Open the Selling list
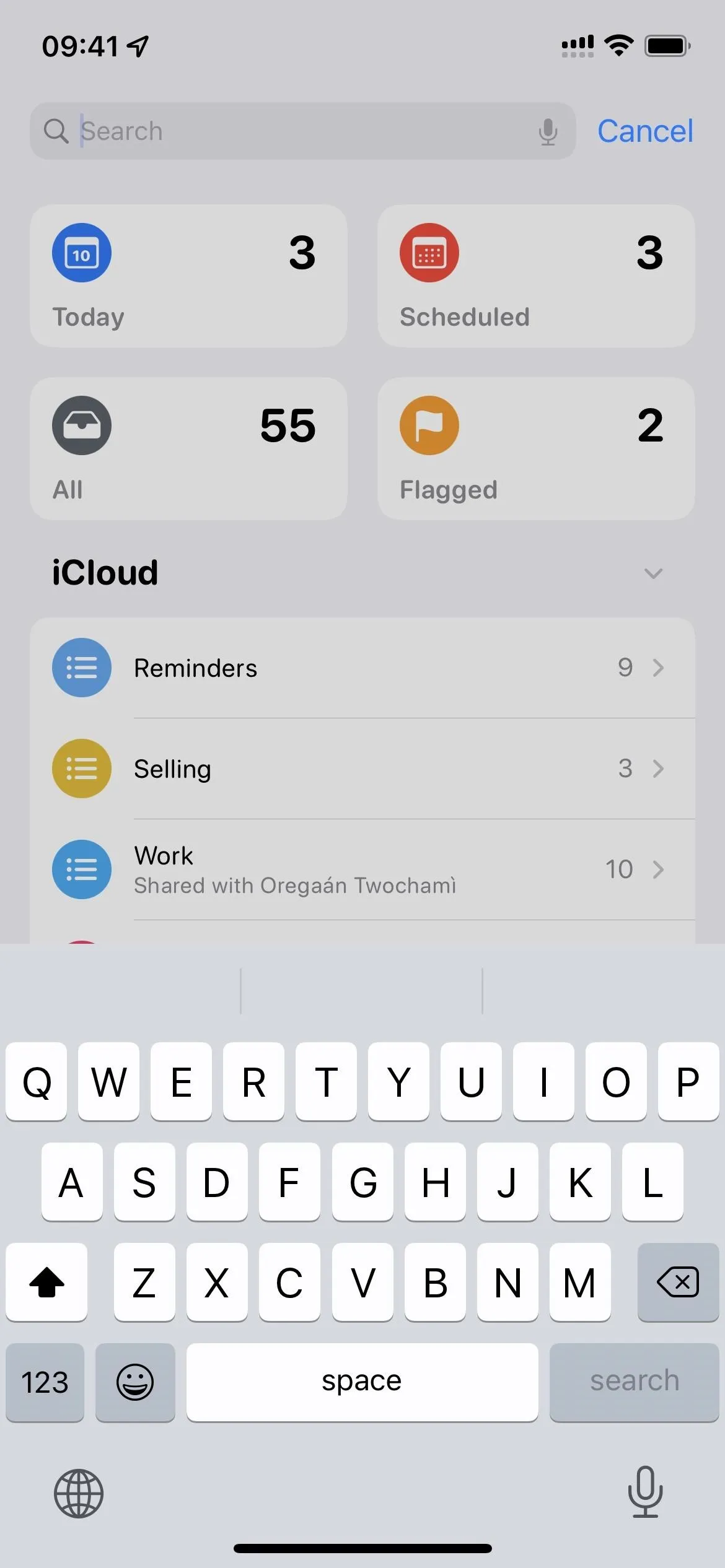 click(x=362, y=769)
